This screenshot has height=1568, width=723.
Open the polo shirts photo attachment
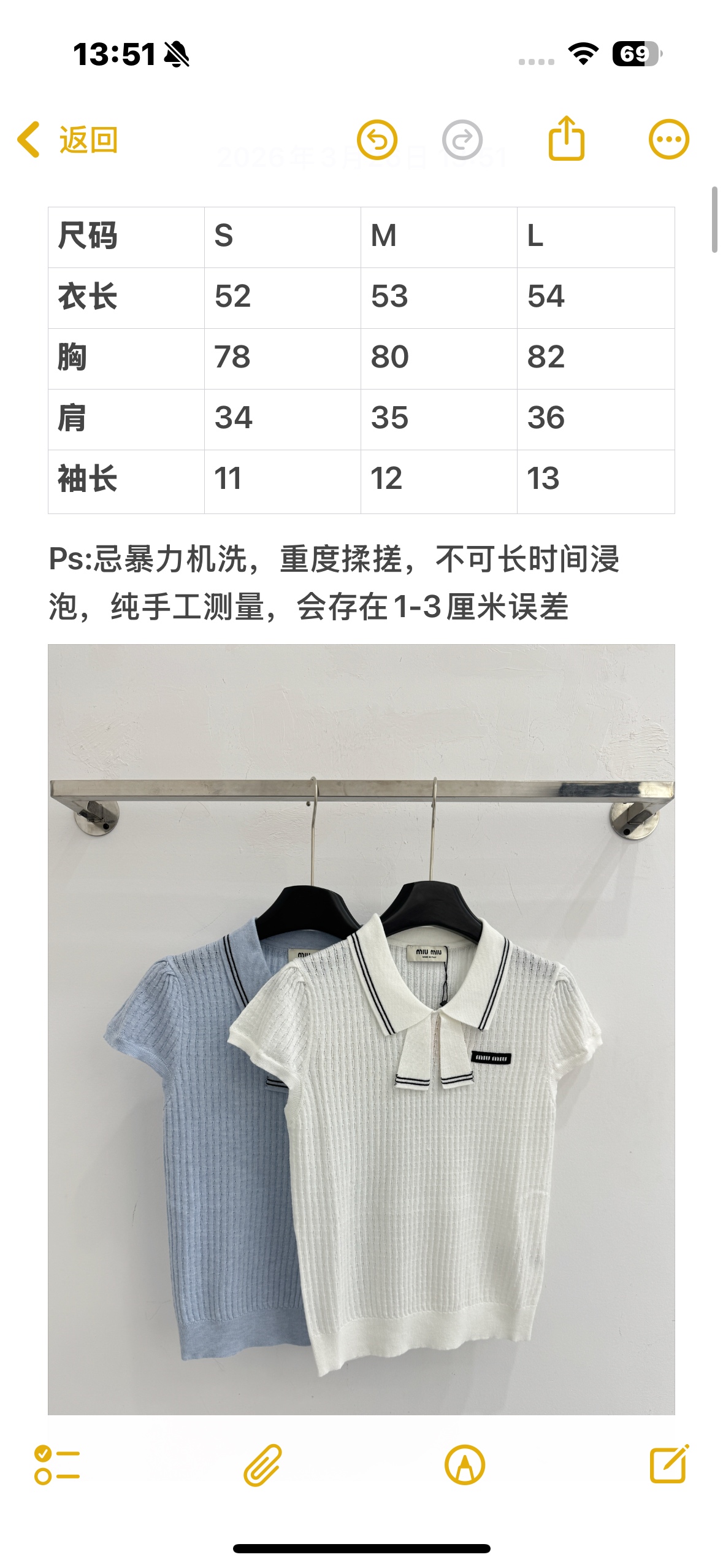click(361, 1029)
